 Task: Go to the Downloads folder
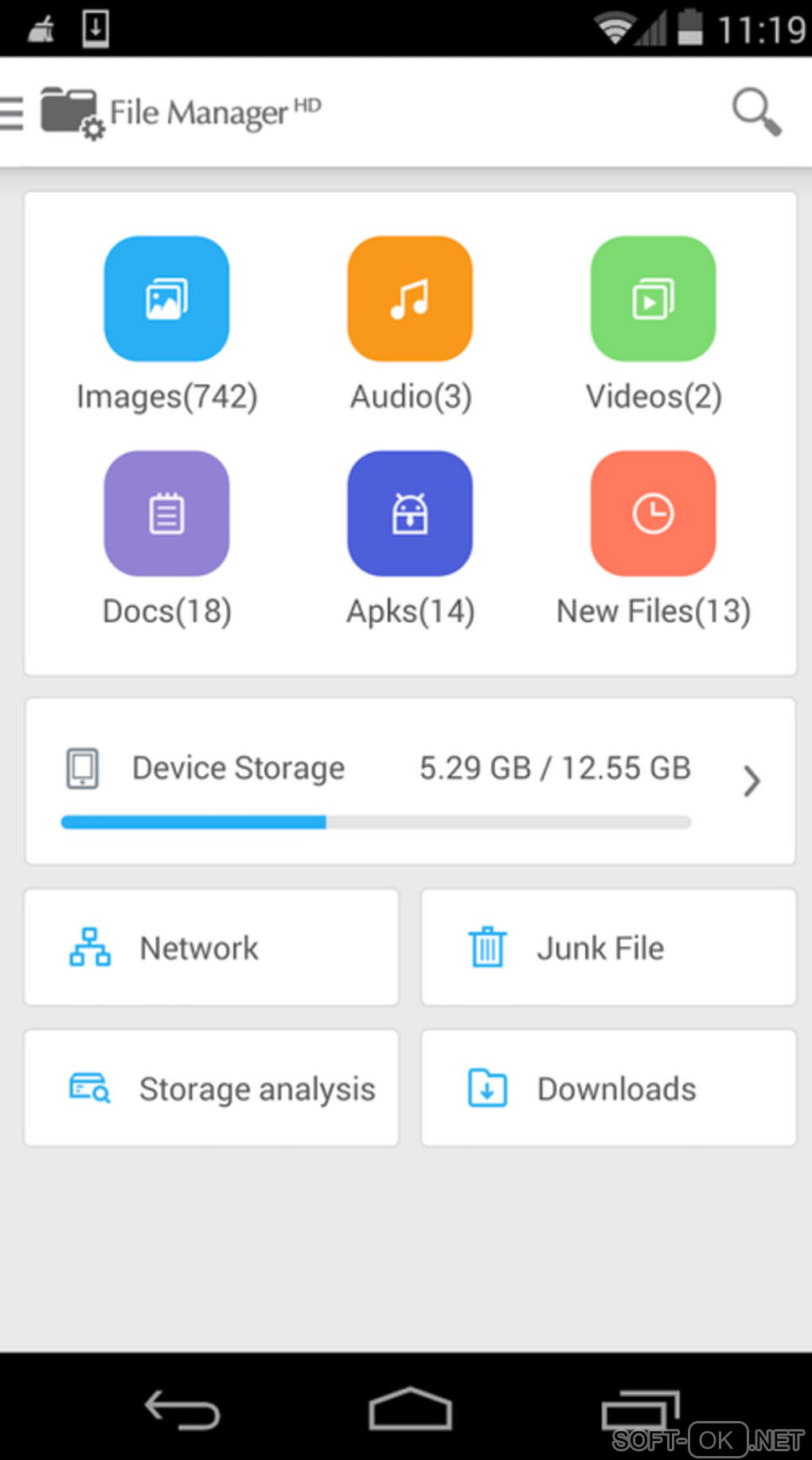click(x=608, y=1088)
